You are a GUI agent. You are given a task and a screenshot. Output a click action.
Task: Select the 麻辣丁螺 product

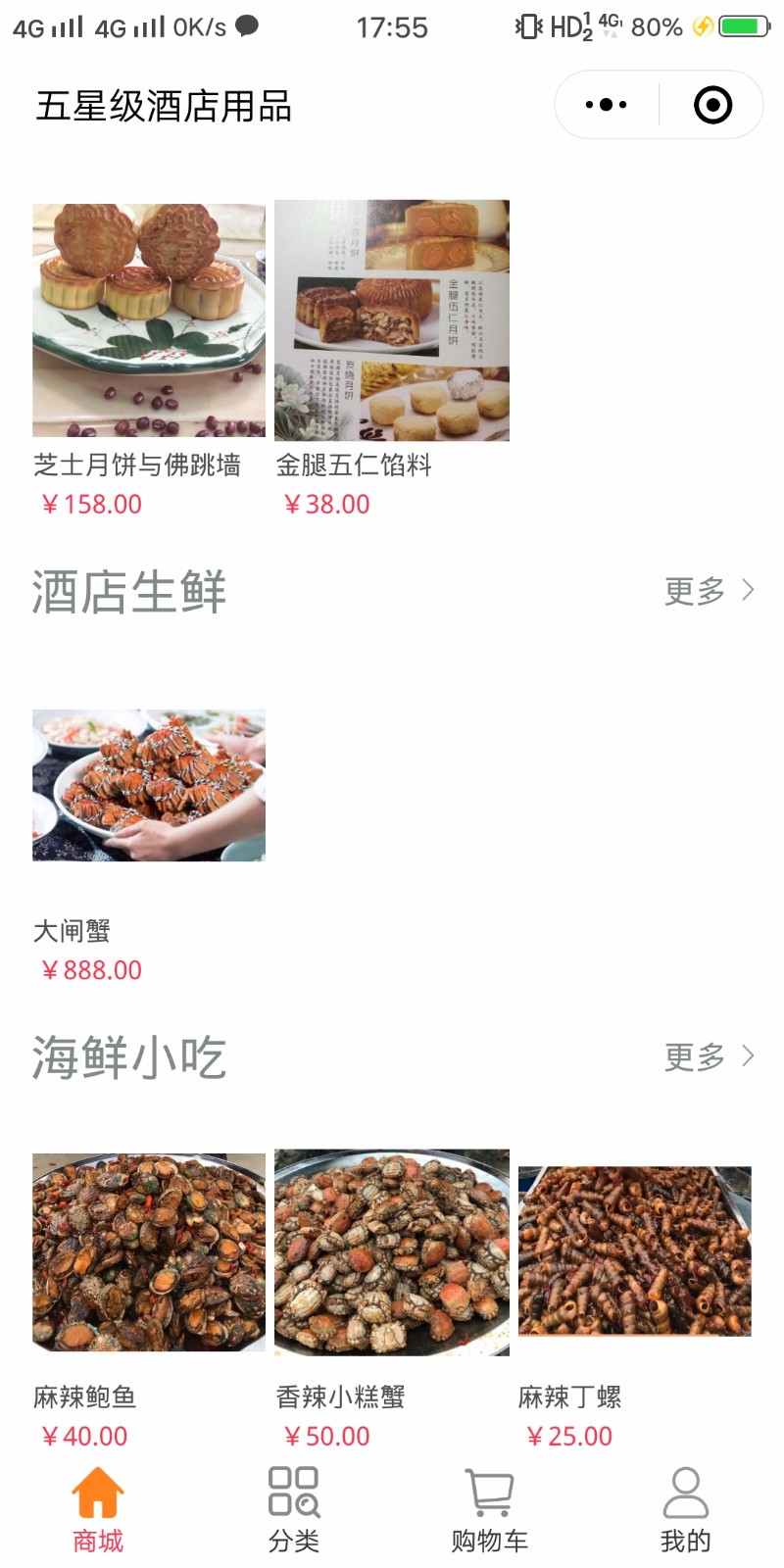click(x=635, y=1251)
